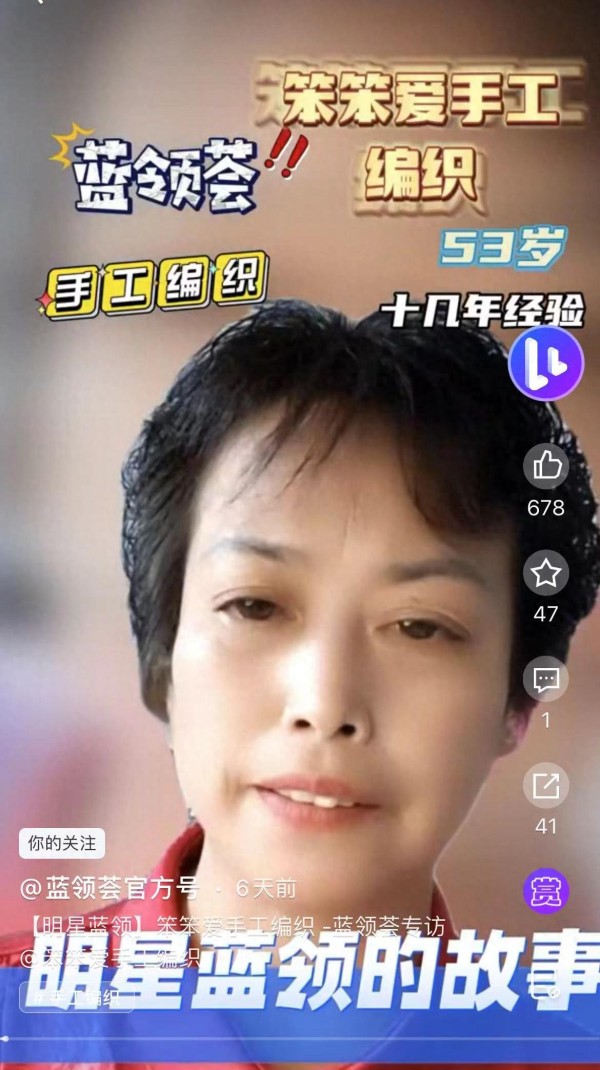Like this video with 678 likes
600x1070 pixels.
(546, 467)
